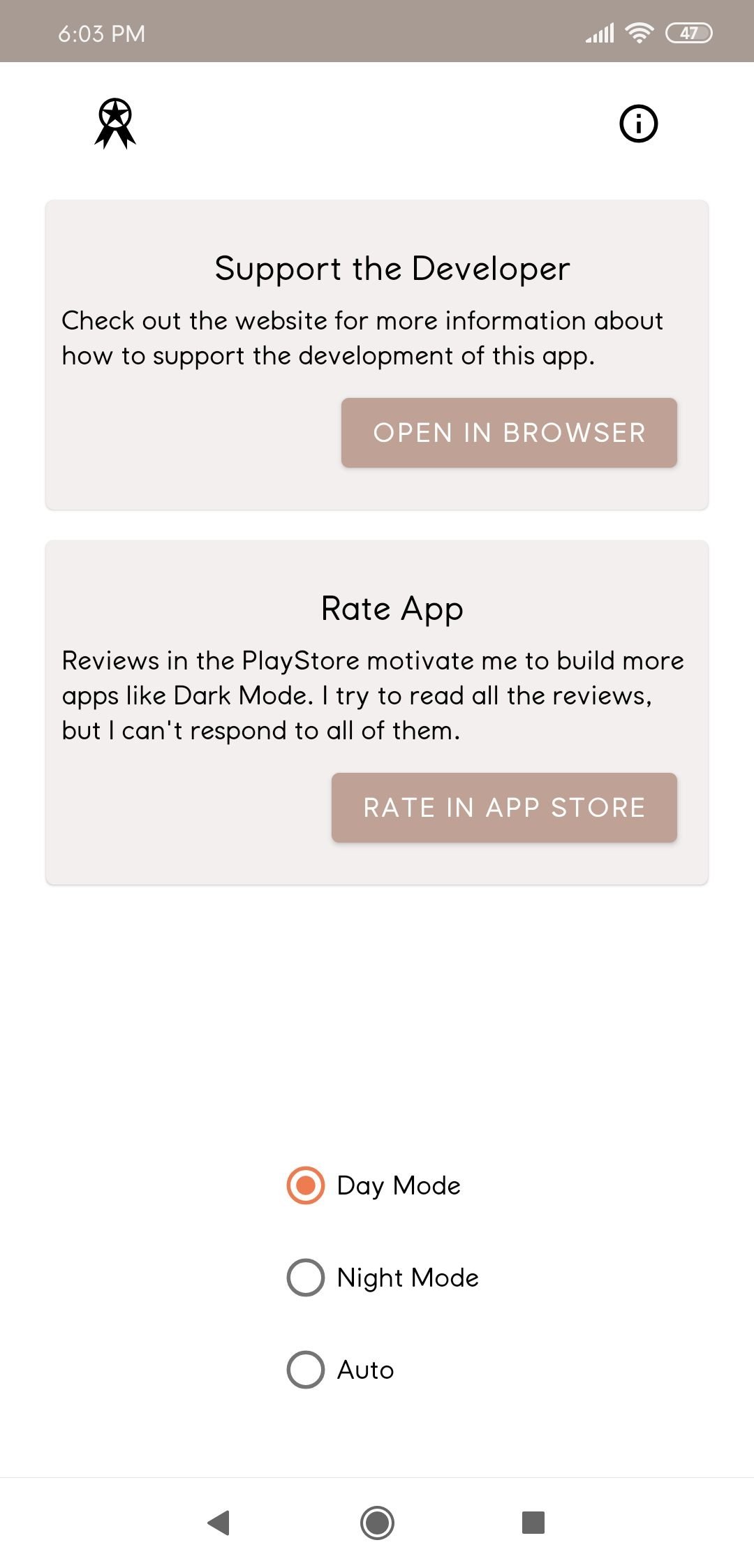Rate the app in App Store
754x1568 pixels.
504,808
